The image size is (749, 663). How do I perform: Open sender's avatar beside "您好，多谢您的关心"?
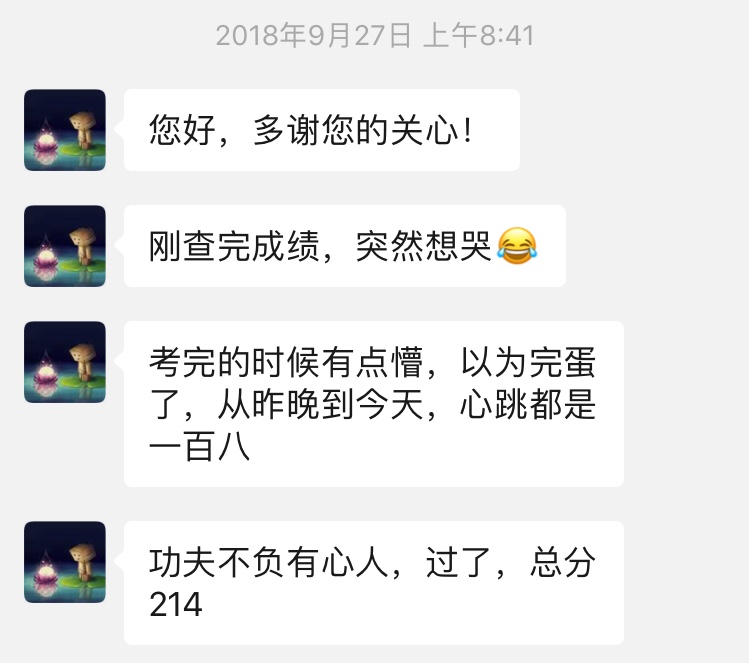pyautogui.click(x=65, y=130)
